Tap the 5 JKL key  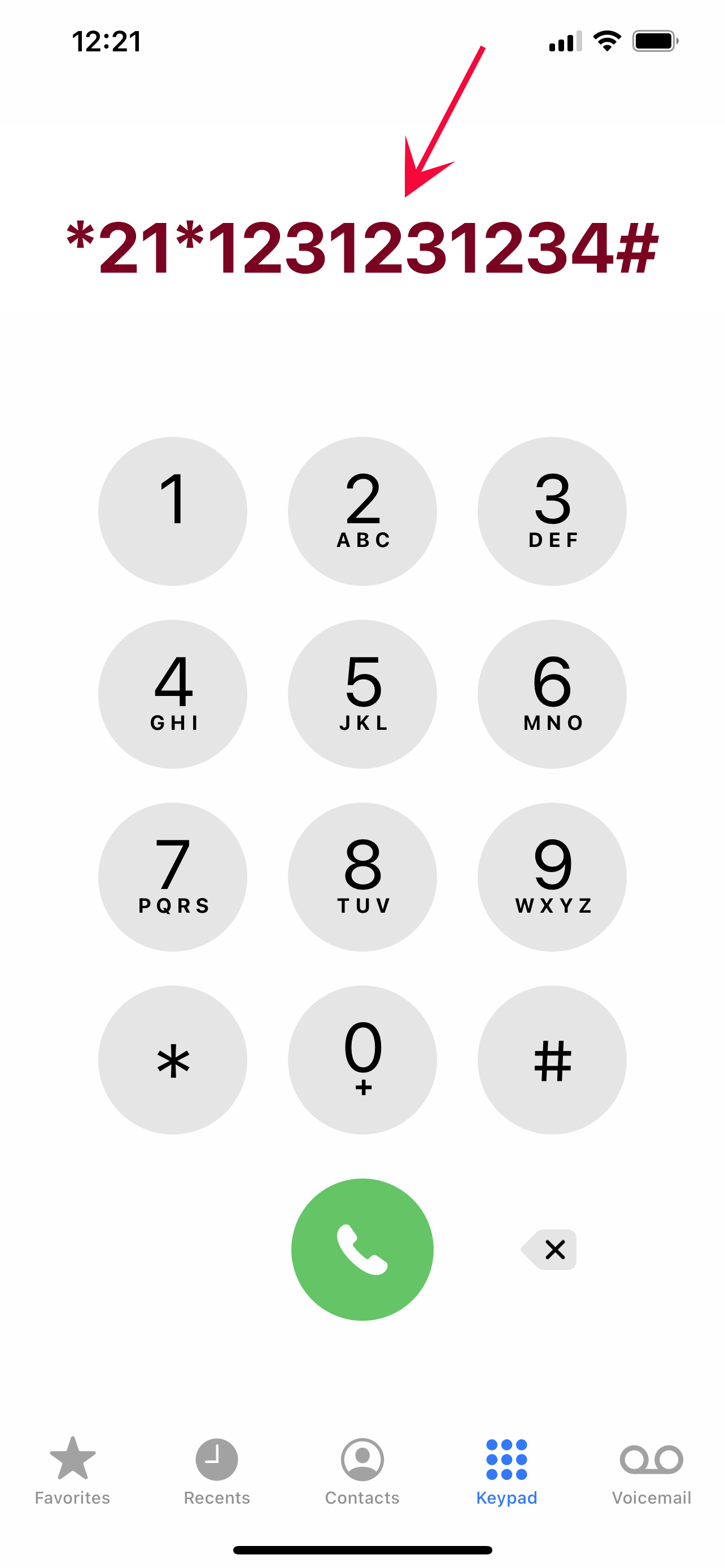point(362,694)
